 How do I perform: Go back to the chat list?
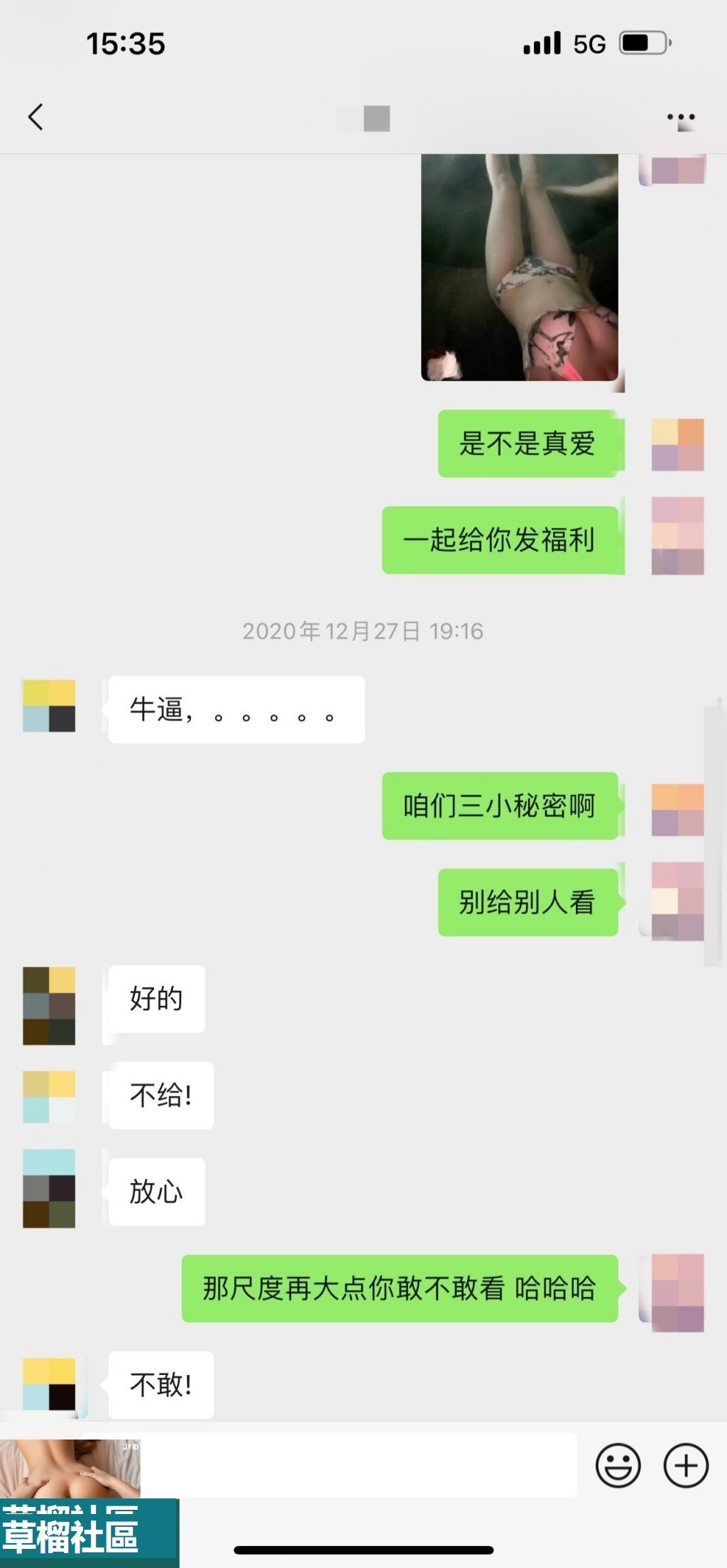tap(35, 117)
